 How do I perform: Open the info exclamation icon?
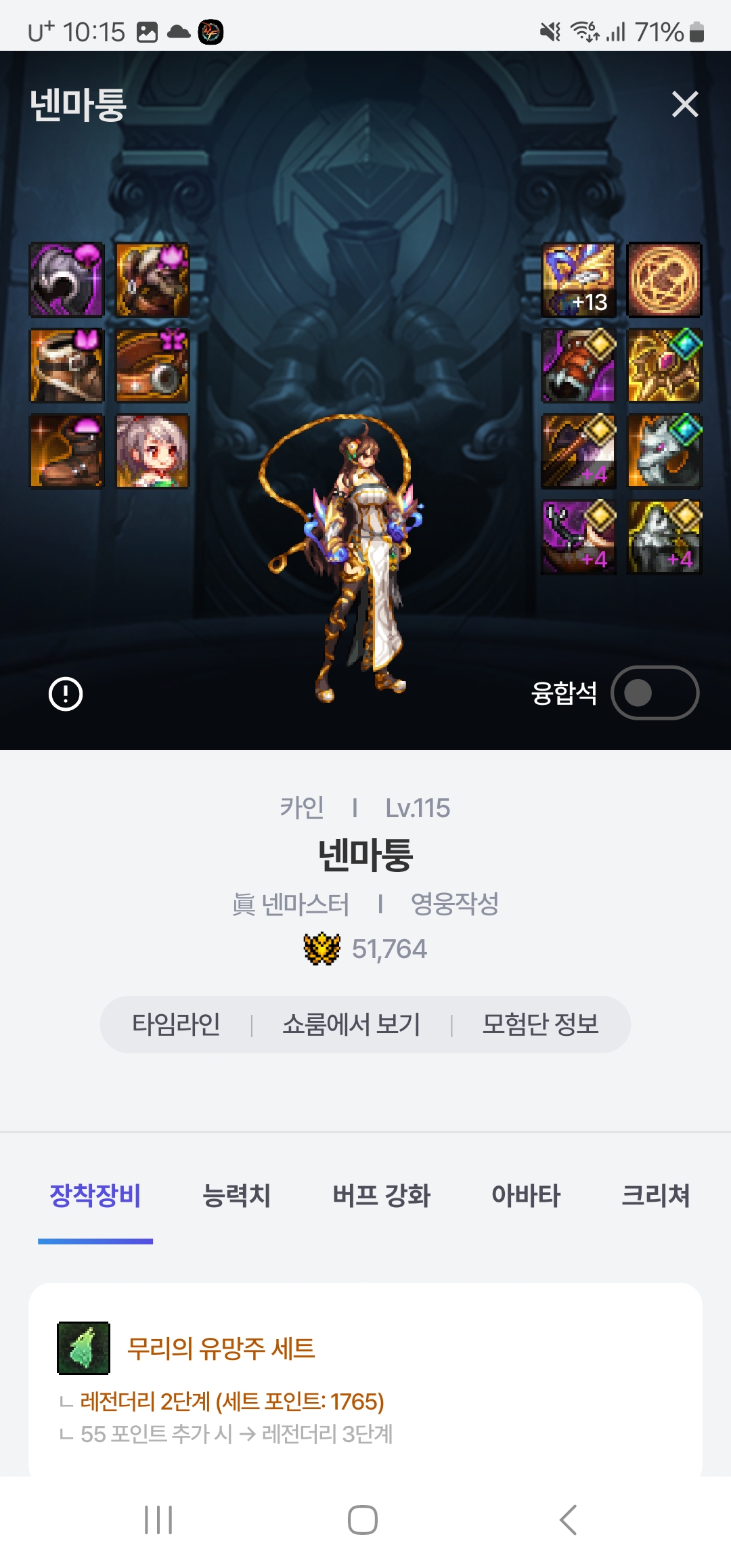pyautogui.click(x=66, y=694)
